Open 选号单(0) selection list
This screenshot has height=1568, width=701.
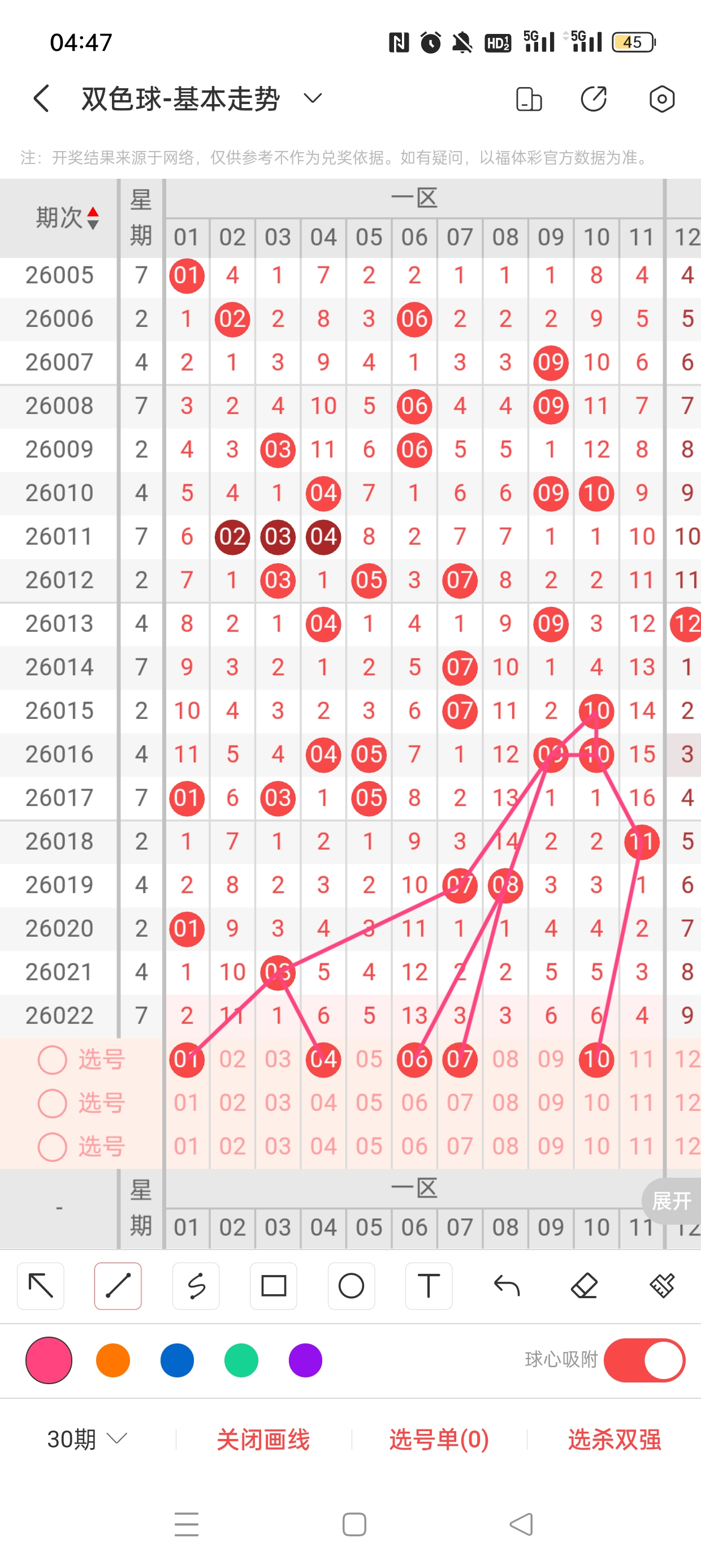(x=439, y=1439)
